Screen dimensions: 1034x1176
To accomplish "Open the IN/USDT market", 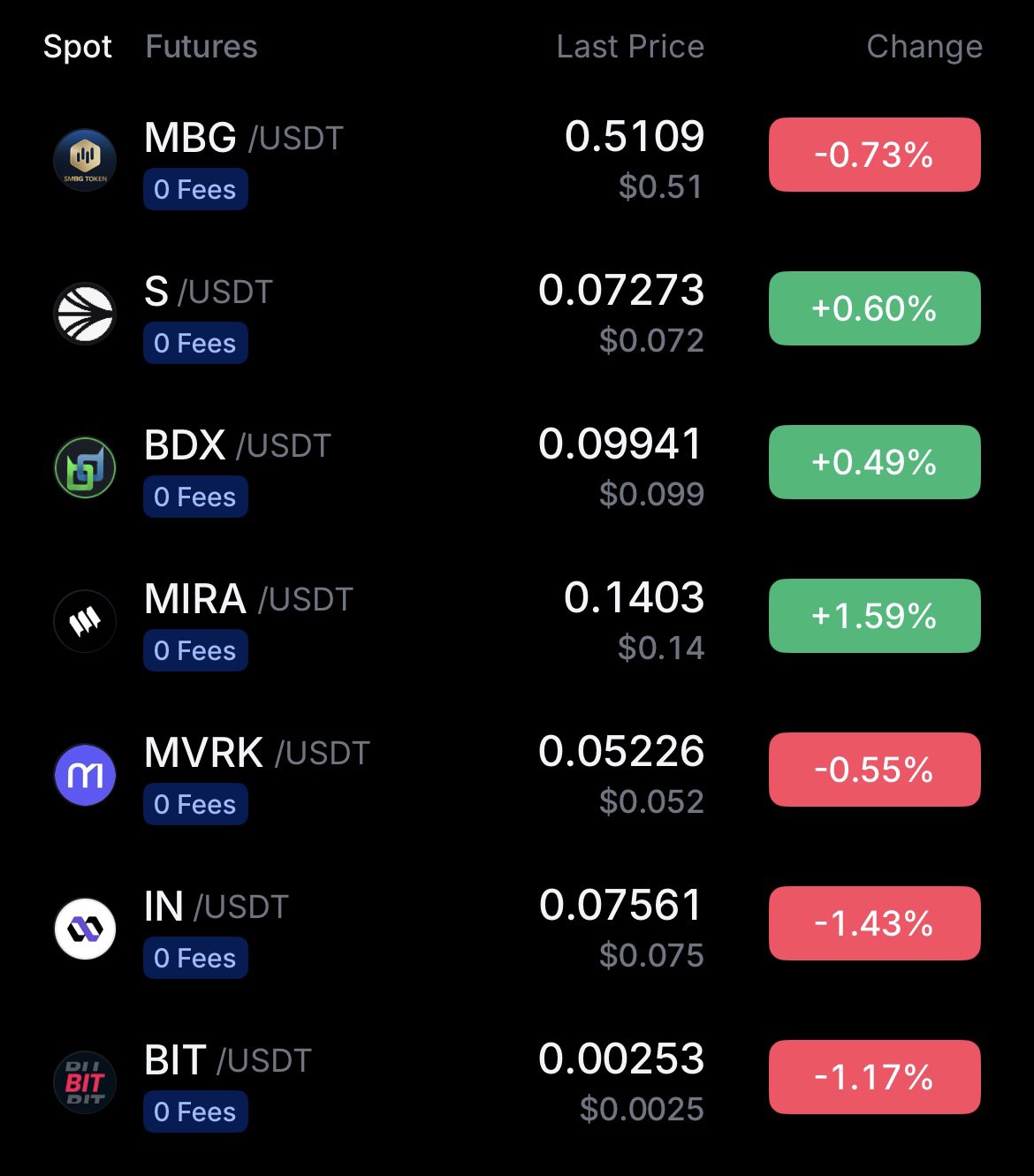I will 216,907.
